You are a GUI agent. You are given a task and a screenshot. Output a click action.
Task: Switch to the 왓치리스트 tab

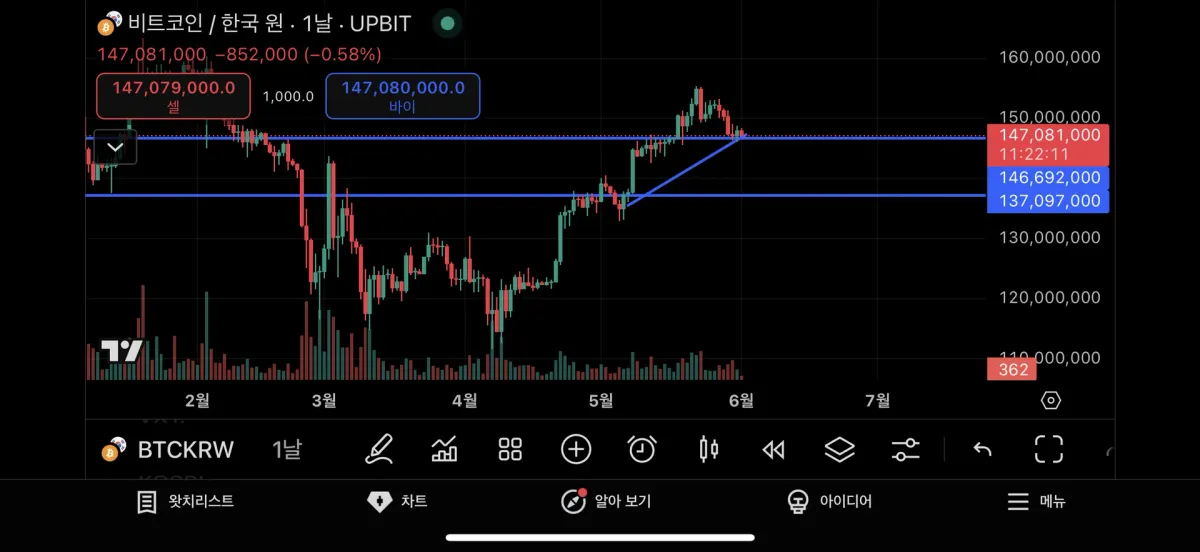pyautogui.click(x=186, y=502)
